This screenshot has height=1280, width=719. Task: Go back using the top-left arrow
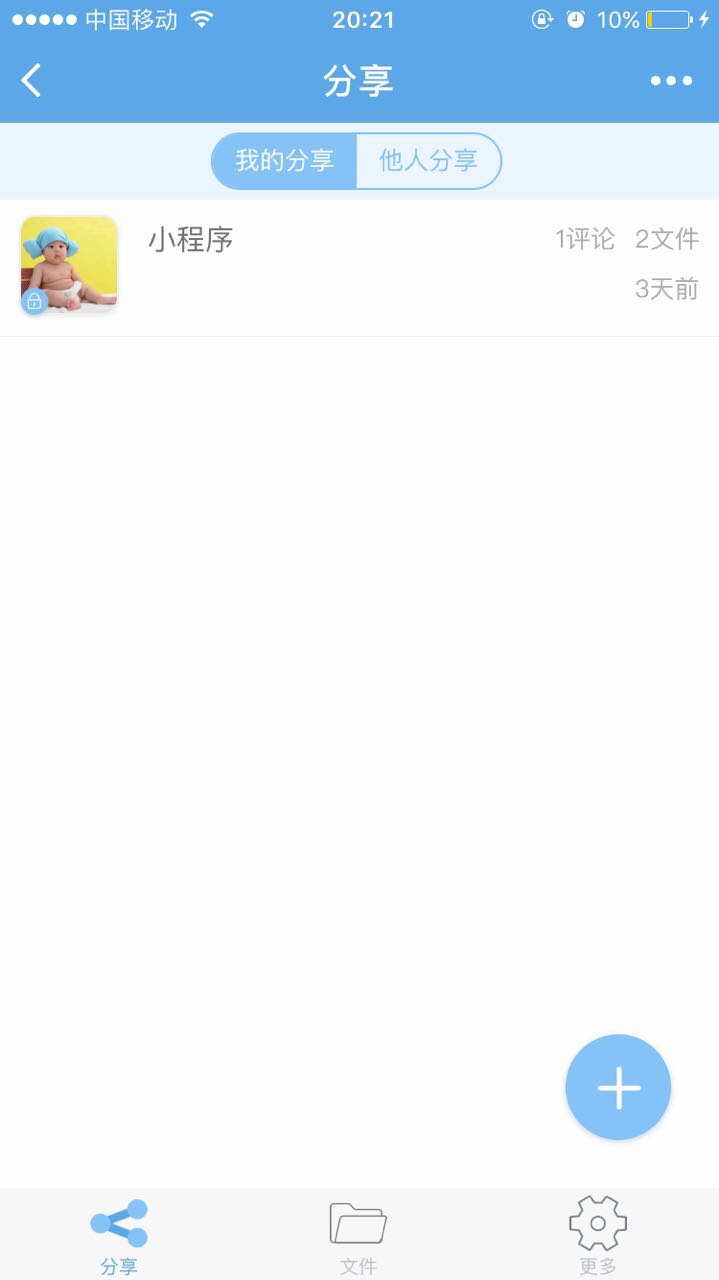(x=32, y=80)
